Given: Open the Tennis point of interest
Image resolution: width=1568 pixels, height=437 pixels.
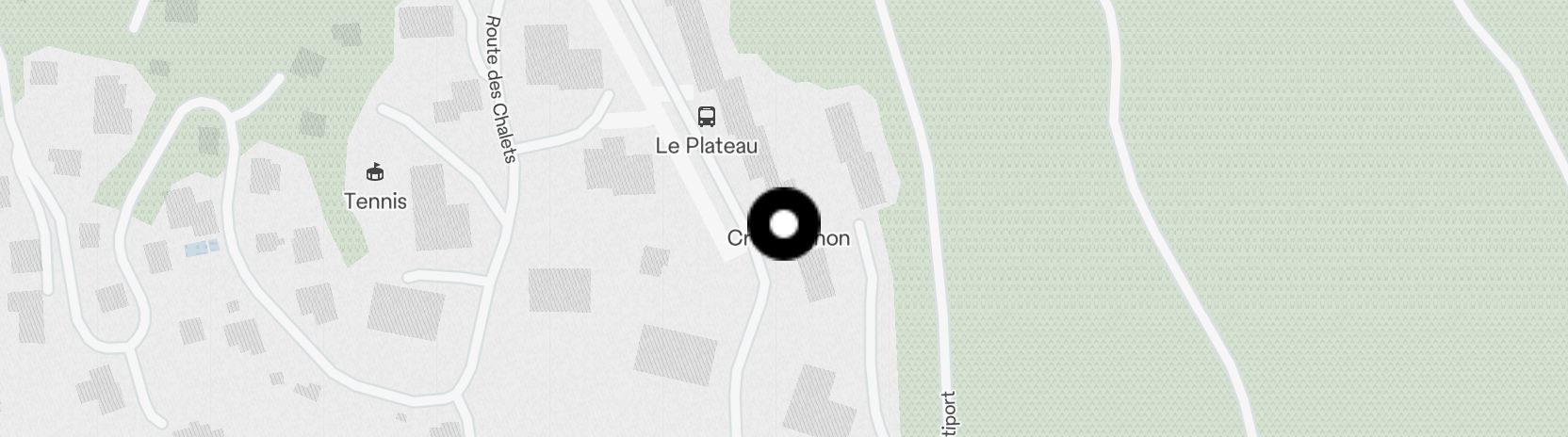Looking at the screenshot, I should point(375,172).
